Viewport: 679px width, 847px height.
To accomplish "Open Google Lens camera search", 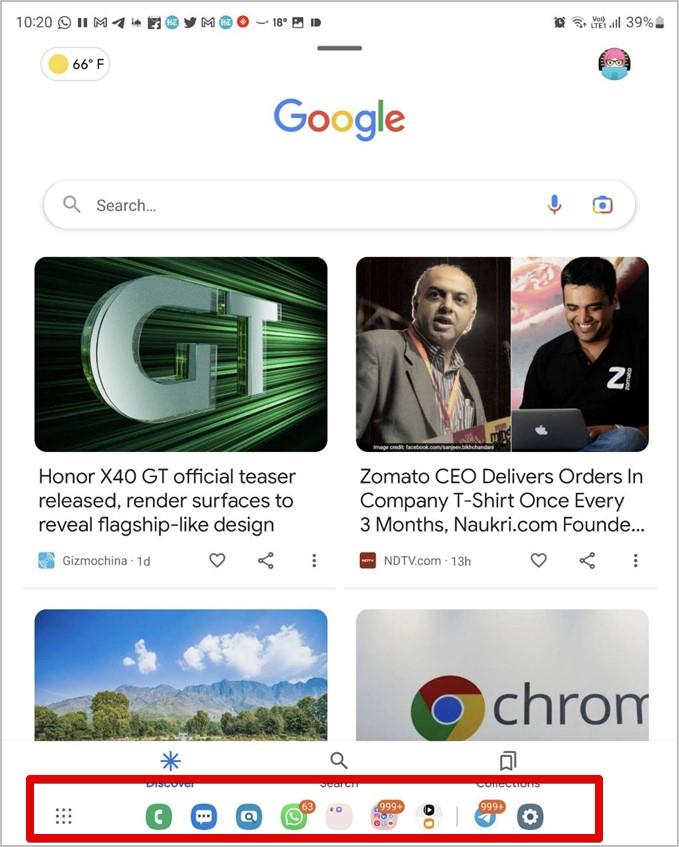I will coord(602,205).
